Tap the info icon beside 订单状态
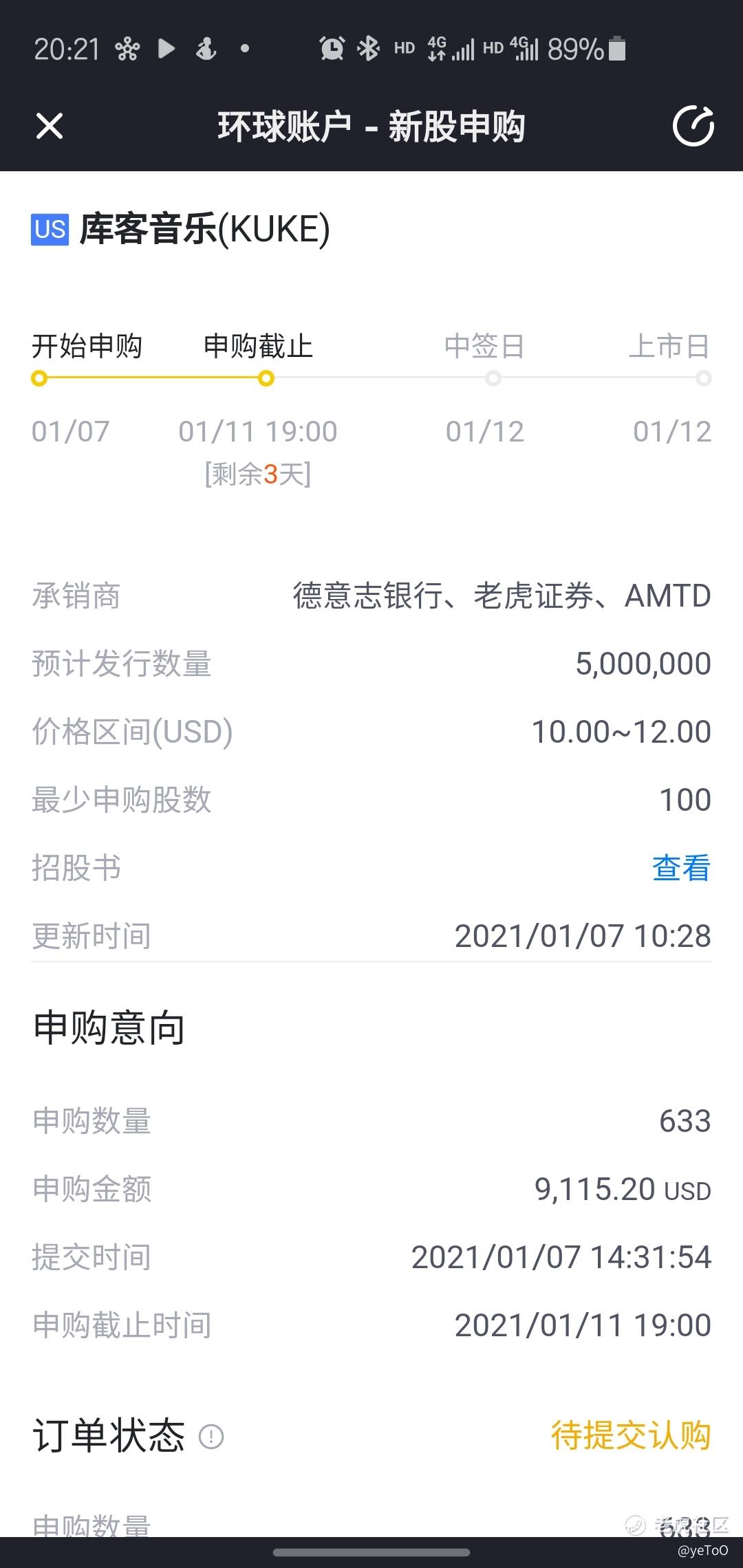 pyautogui.click(x=211, y=1437)
